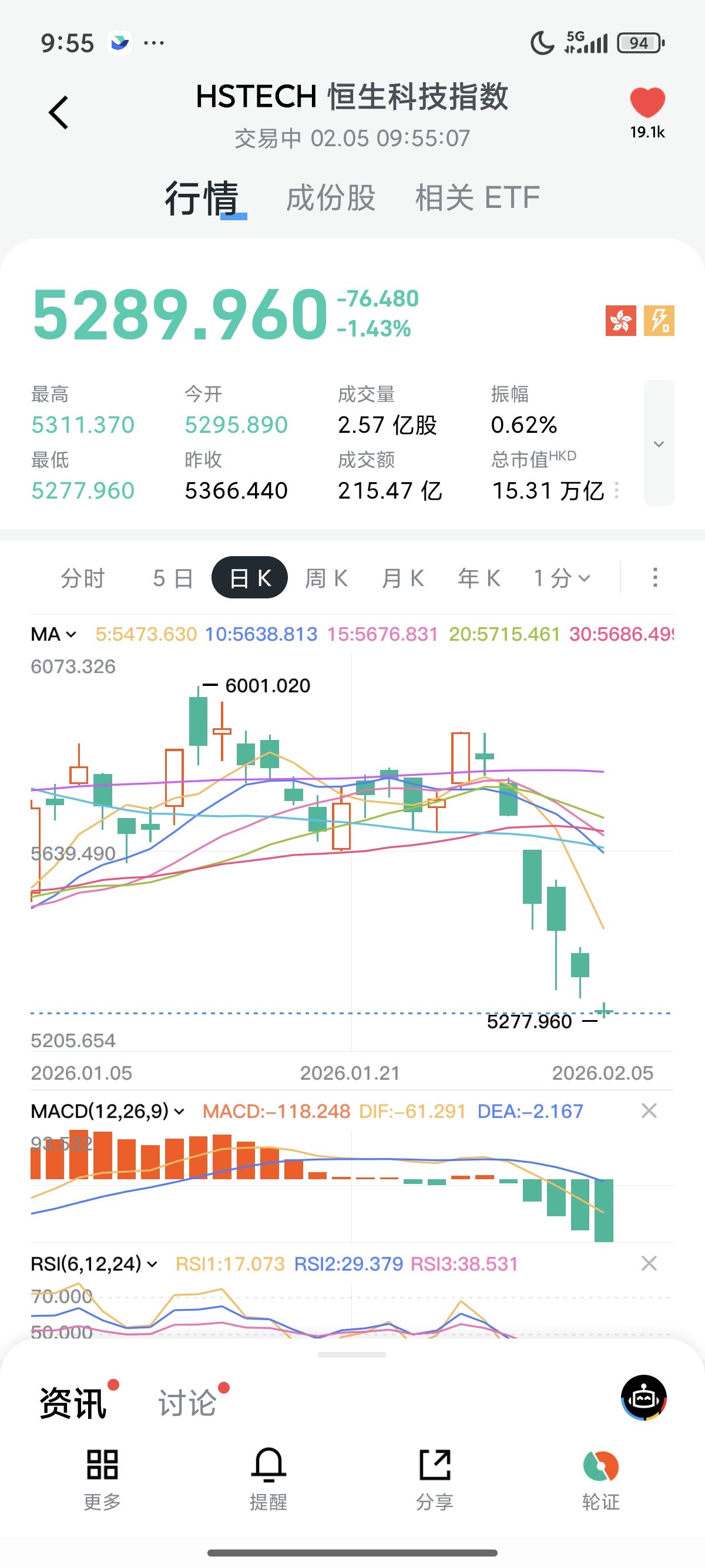Viewport: 705px width, 1568px height.
Task: Open MACD(12,26,9) indicator dropdown
Action: (107, 1112)
